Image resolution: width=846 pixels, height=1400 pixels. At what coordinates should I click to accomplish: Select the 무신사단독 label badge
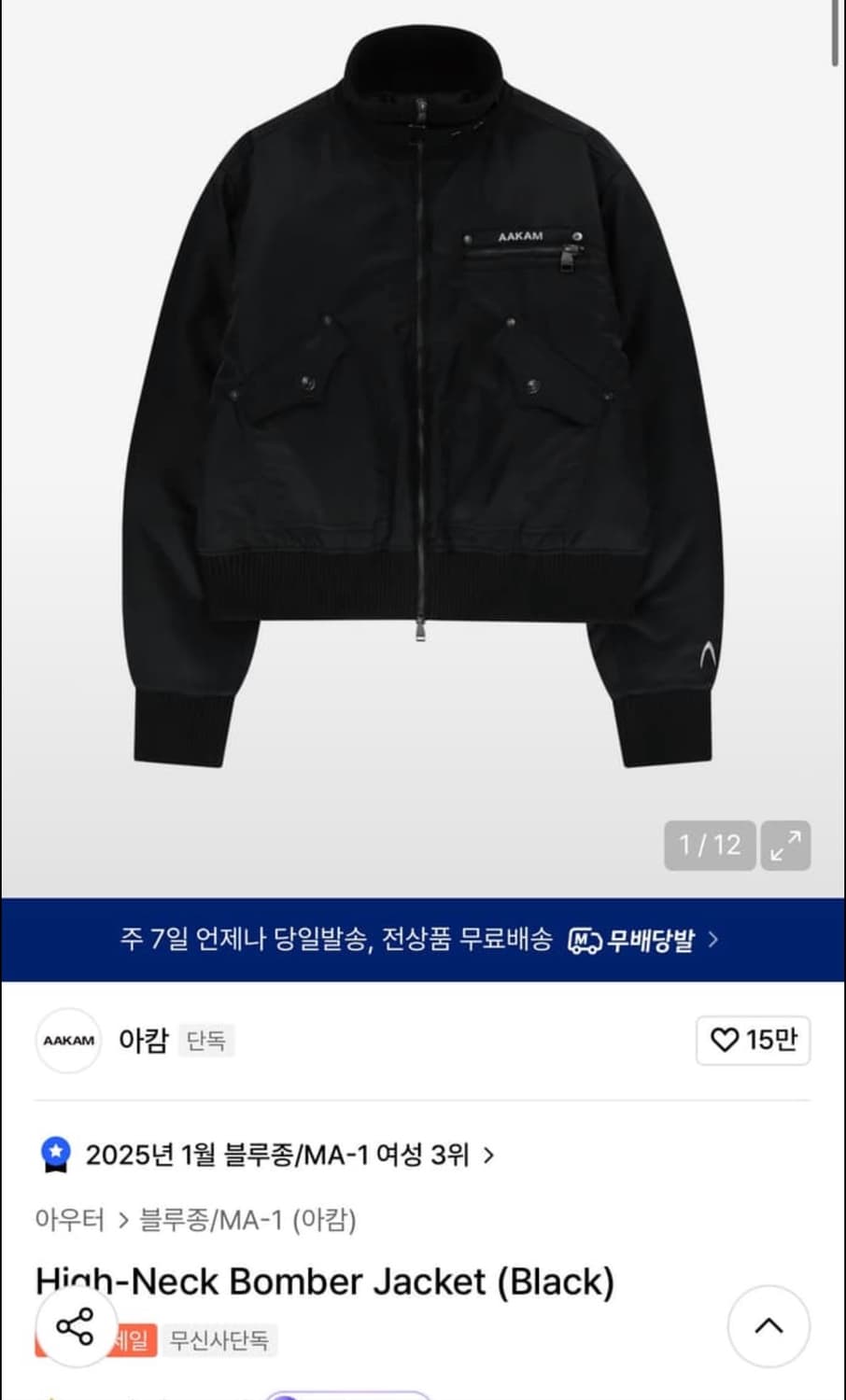[x=219, y=1341]
